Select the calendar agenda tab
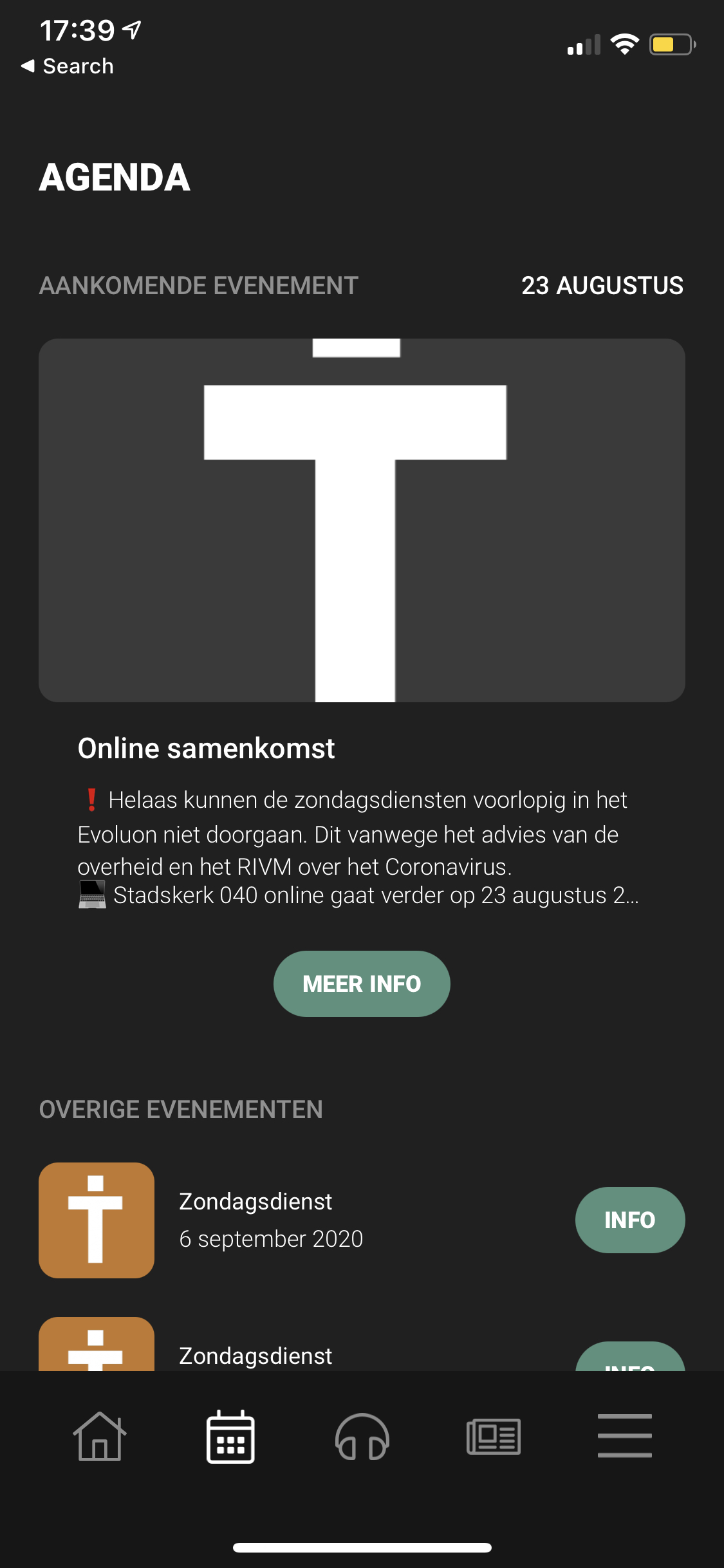The image size is (724, 1568). coord(230,1437)
